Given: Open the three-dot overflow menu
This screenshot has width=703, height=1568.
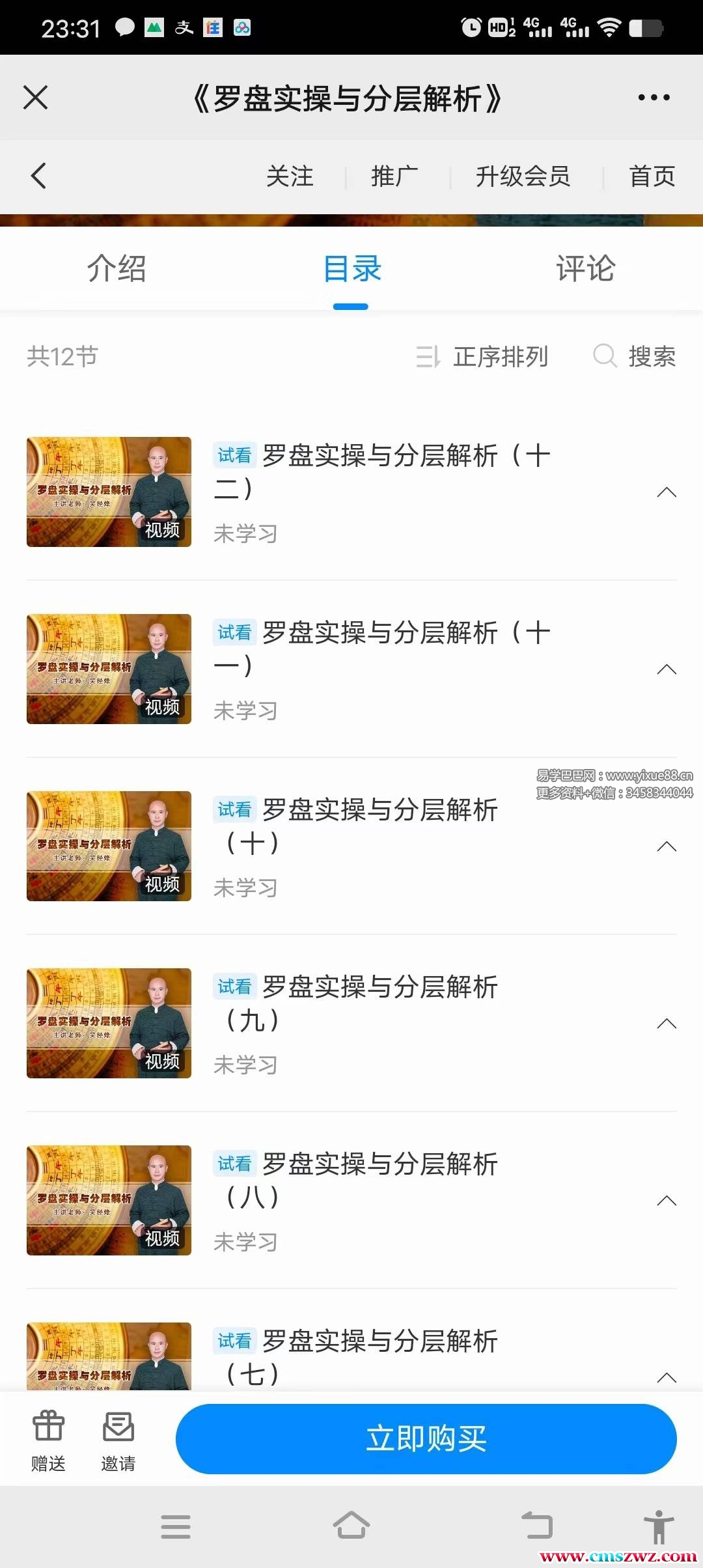Looking at the screenshot, I should point(654,98).
